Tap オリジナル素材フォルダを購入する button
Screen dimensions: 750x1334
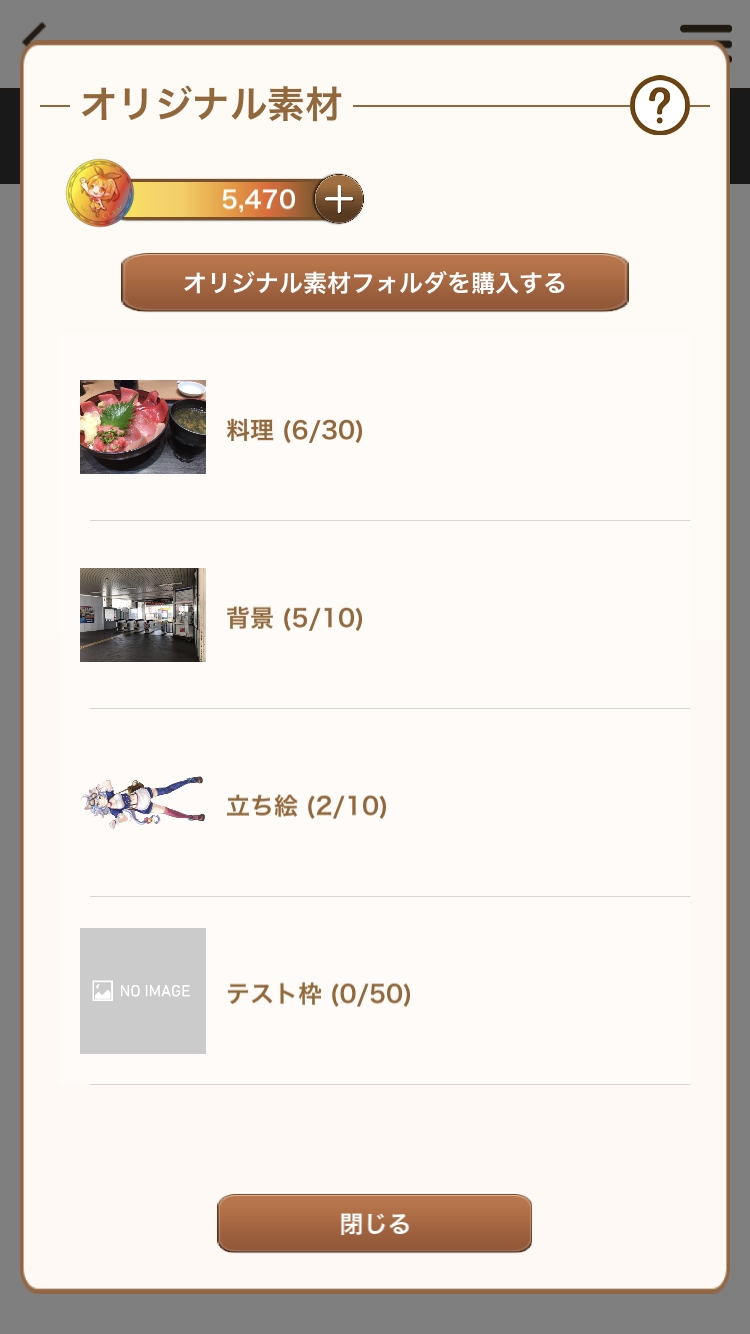[375, 283]
